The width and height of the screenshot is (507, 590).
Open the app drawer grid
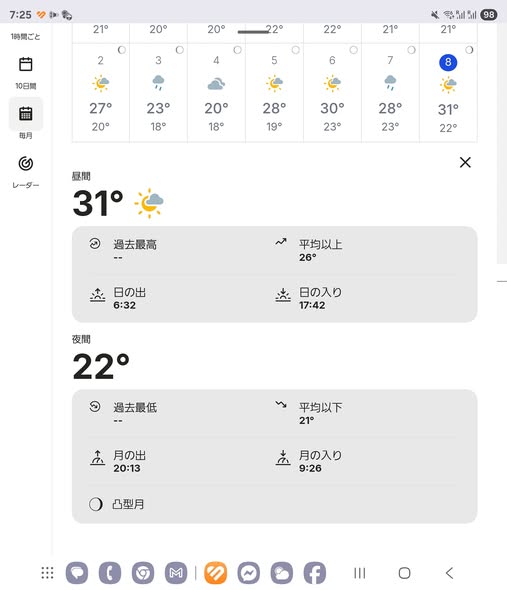(47, 573)
